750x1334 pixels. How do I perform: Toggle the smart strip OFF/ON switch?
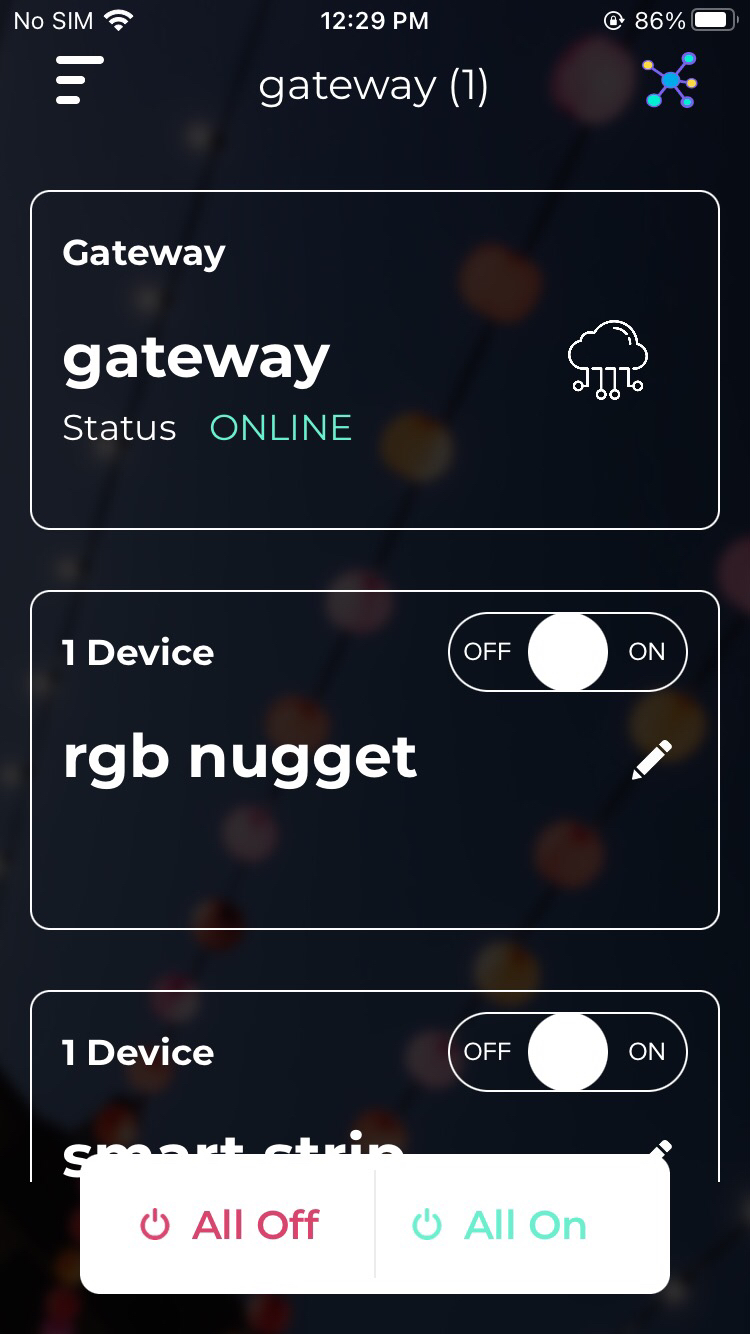click(567, 1052)
